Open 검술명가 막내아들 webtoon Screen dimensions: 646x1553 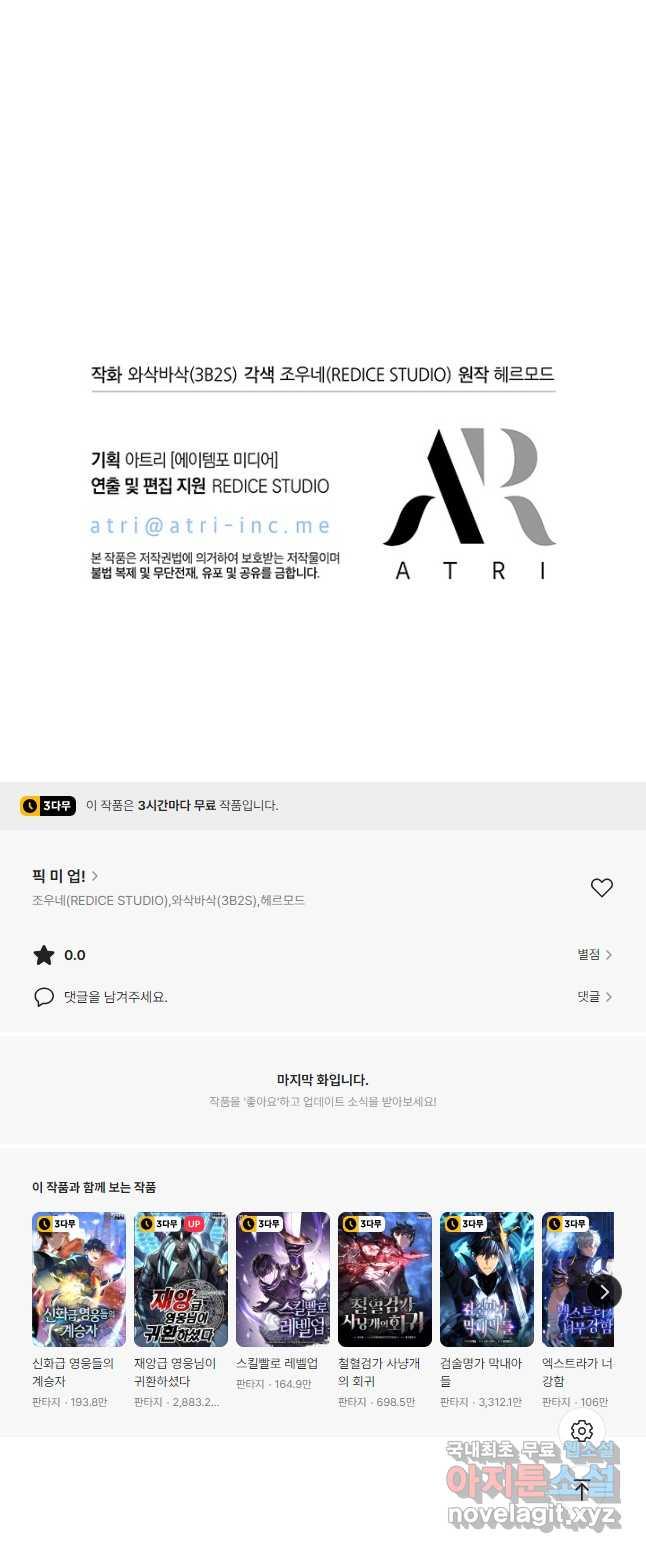point(487,1280)
